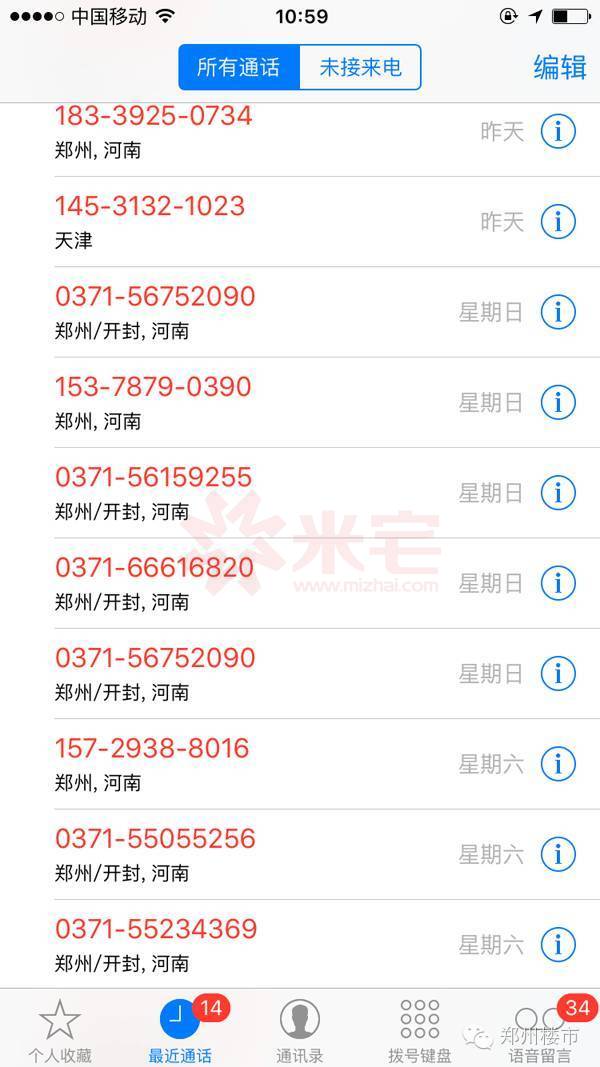Open info icon for 153-7879-0390

point(559,402)
